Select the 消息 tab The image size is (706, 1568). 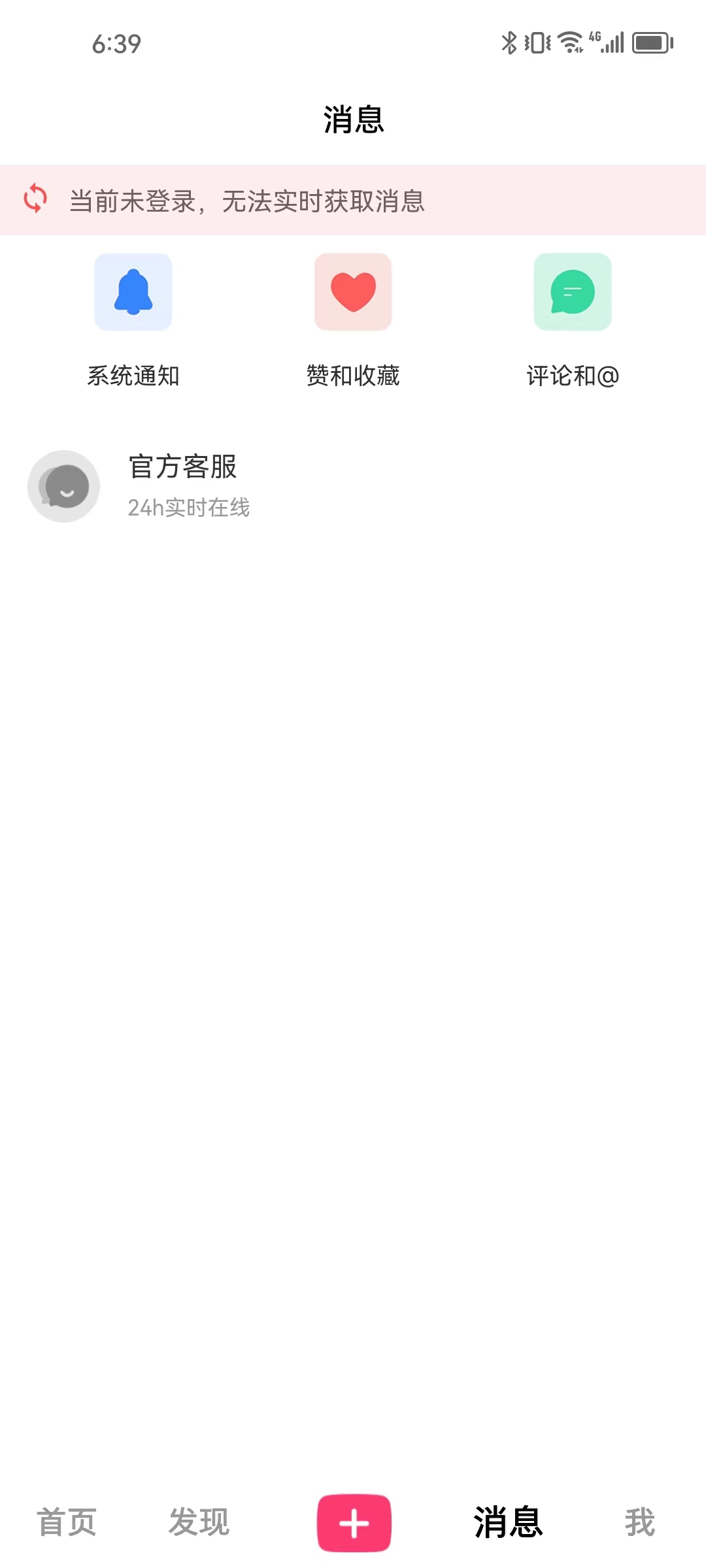pyautogui.click(x=509, y=1522)
